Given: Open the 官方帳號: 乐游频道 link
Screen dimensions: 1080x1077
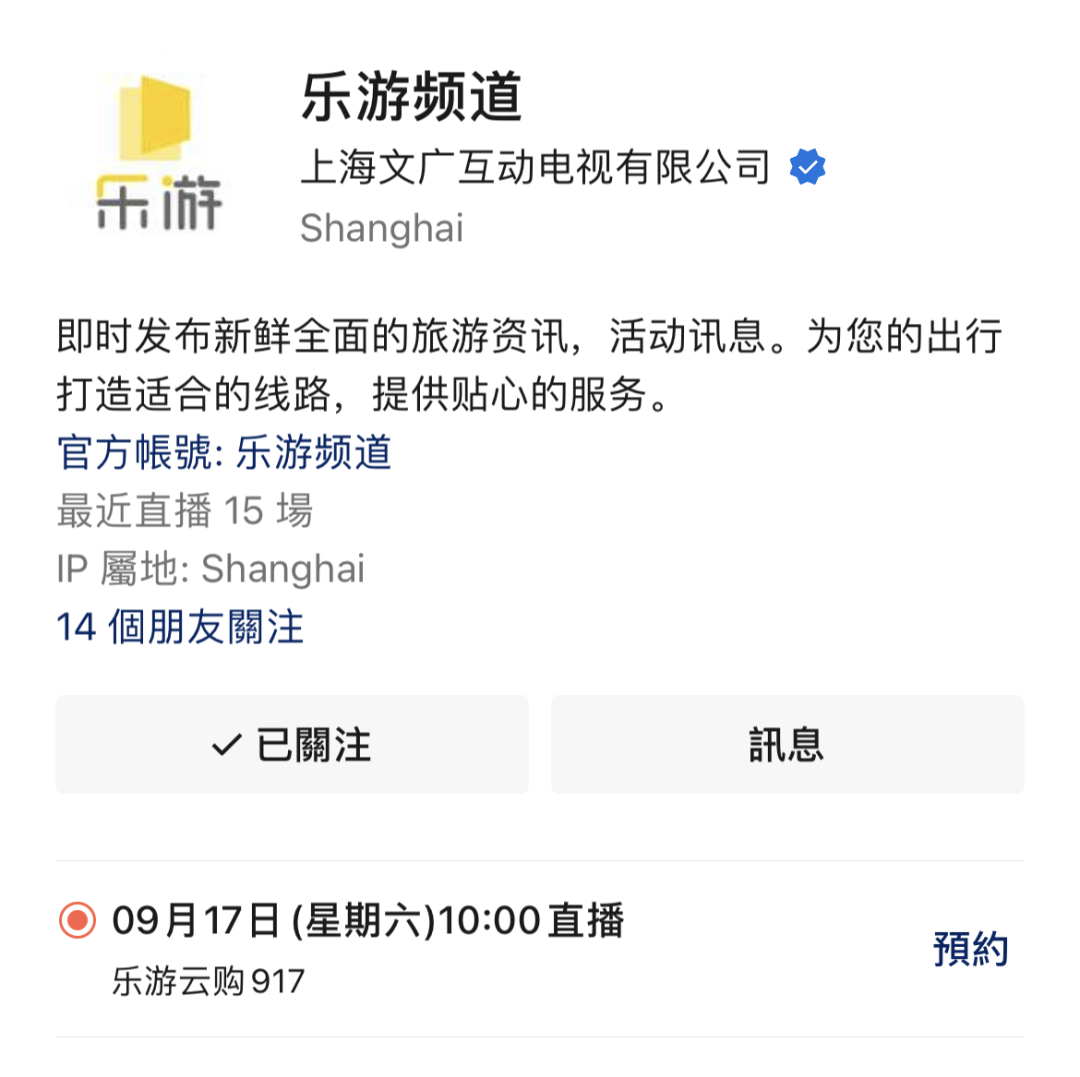Looking at the screenshot, I should pyautogui.click(x=224, y=454).
